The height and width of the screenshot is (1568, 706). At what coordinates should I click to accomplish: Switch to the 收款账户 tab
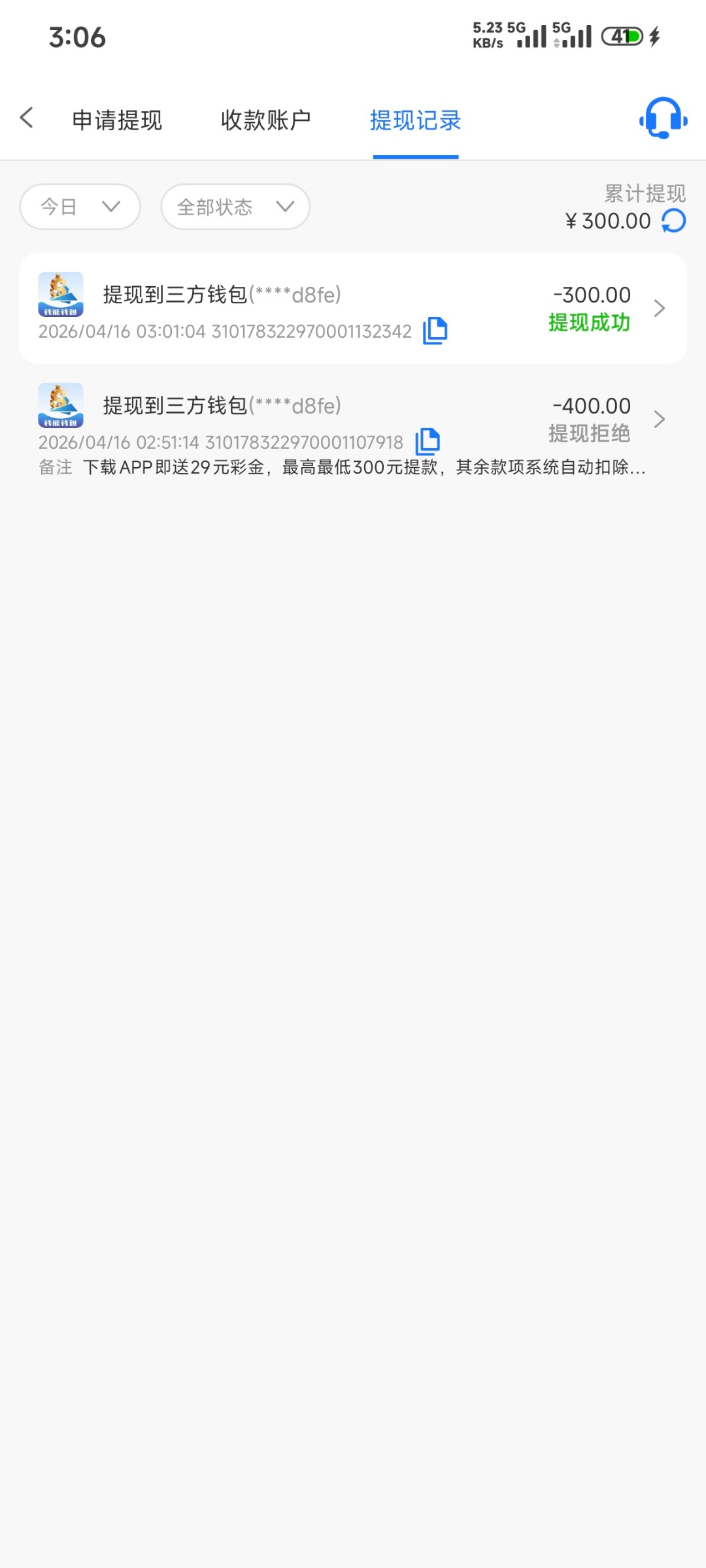tap(265, 120)
